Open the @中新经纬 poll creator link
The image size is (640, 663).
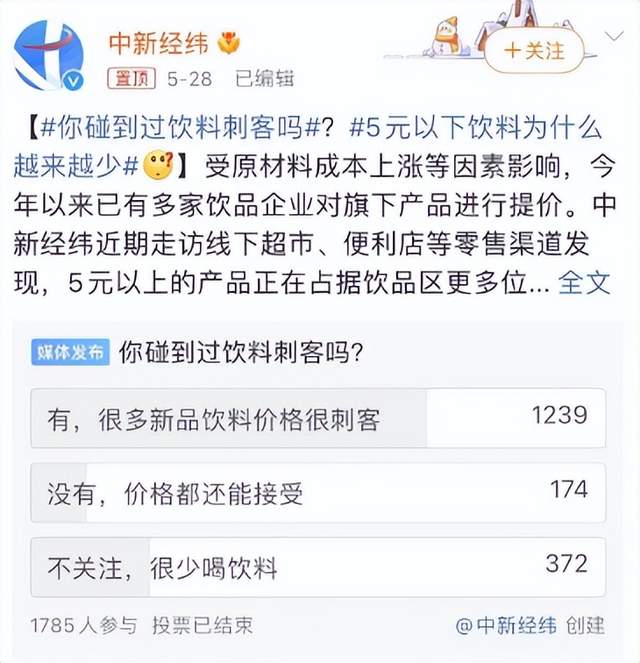(x=508, y=625)
